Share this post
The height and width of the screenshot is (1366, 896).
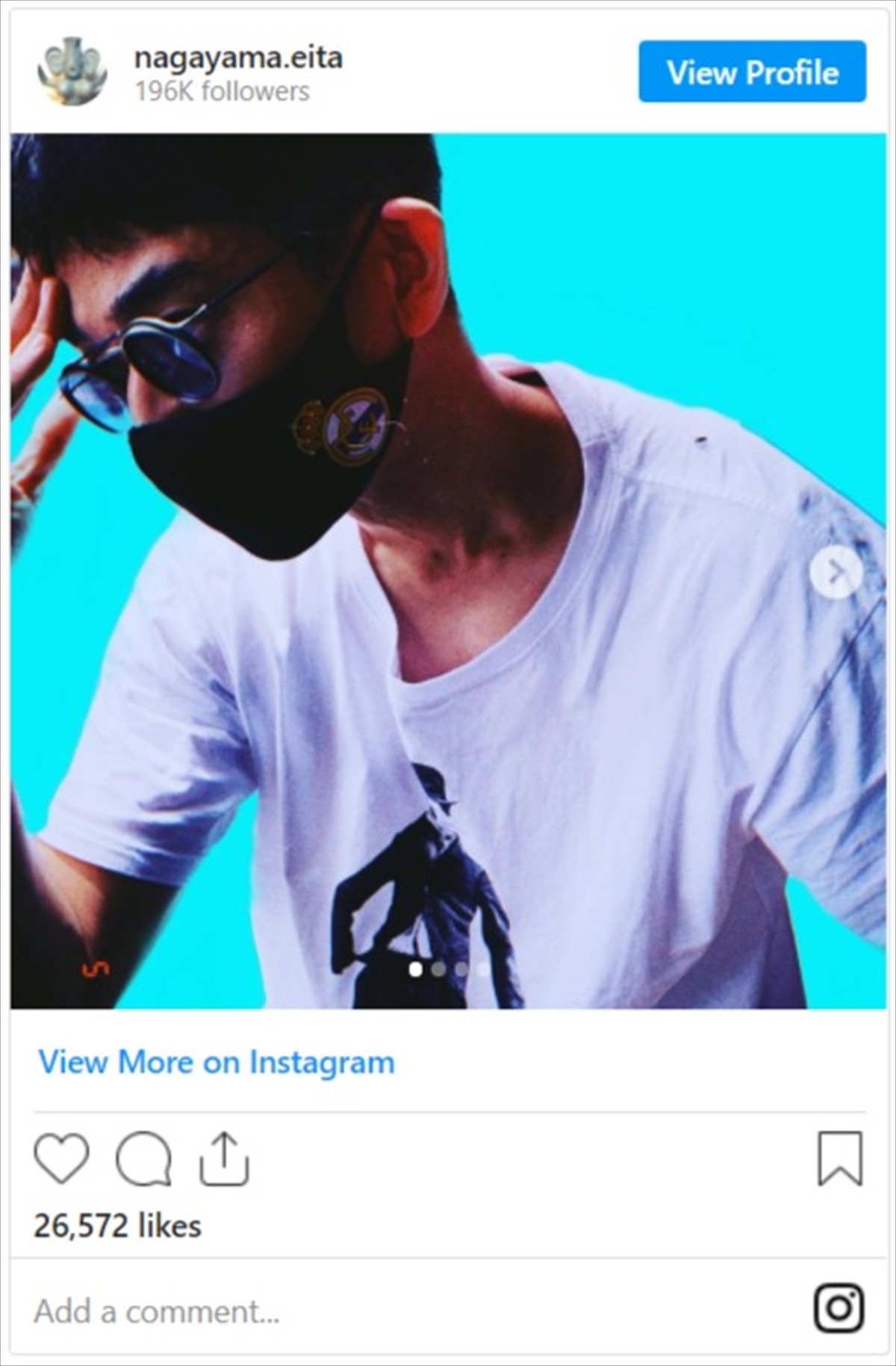coord(224,1158)
